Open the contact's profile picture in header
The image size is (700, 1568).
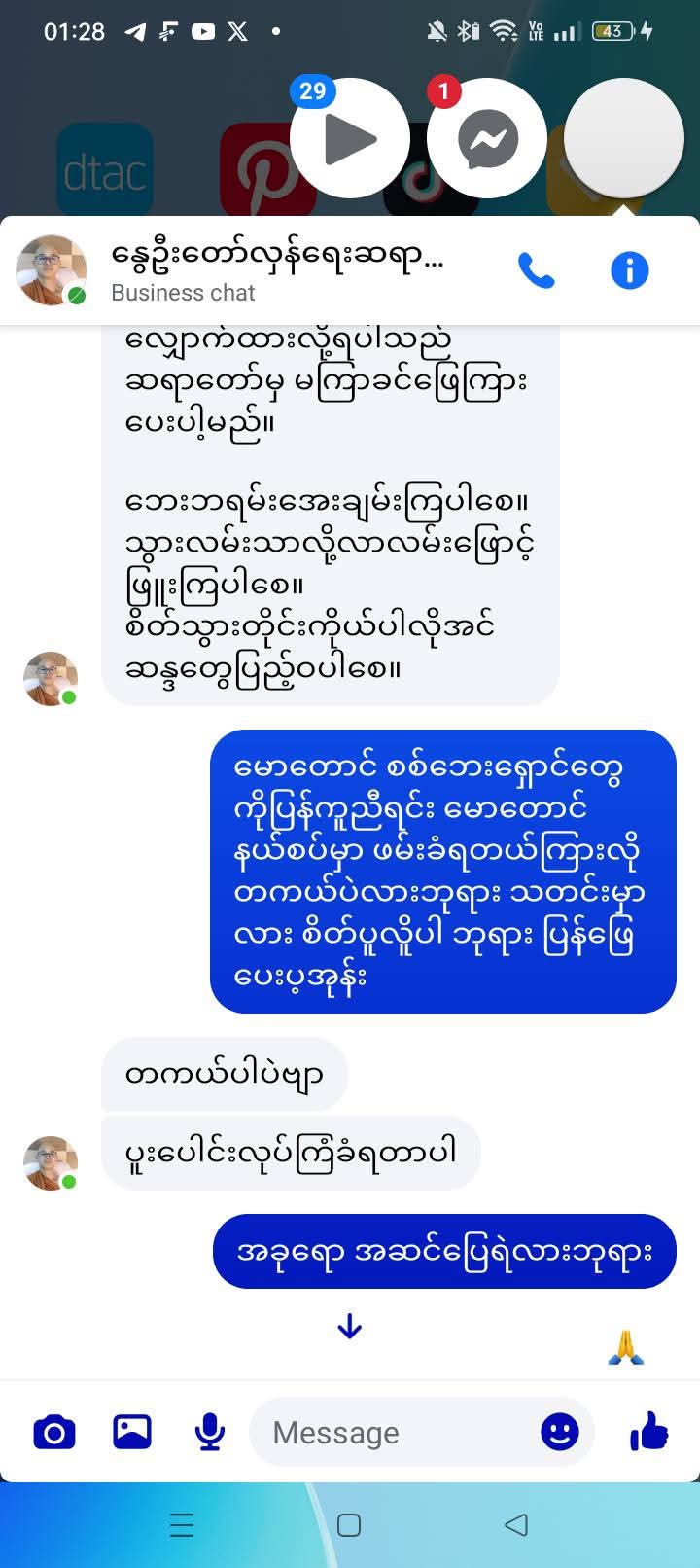(x=52, y=270)
